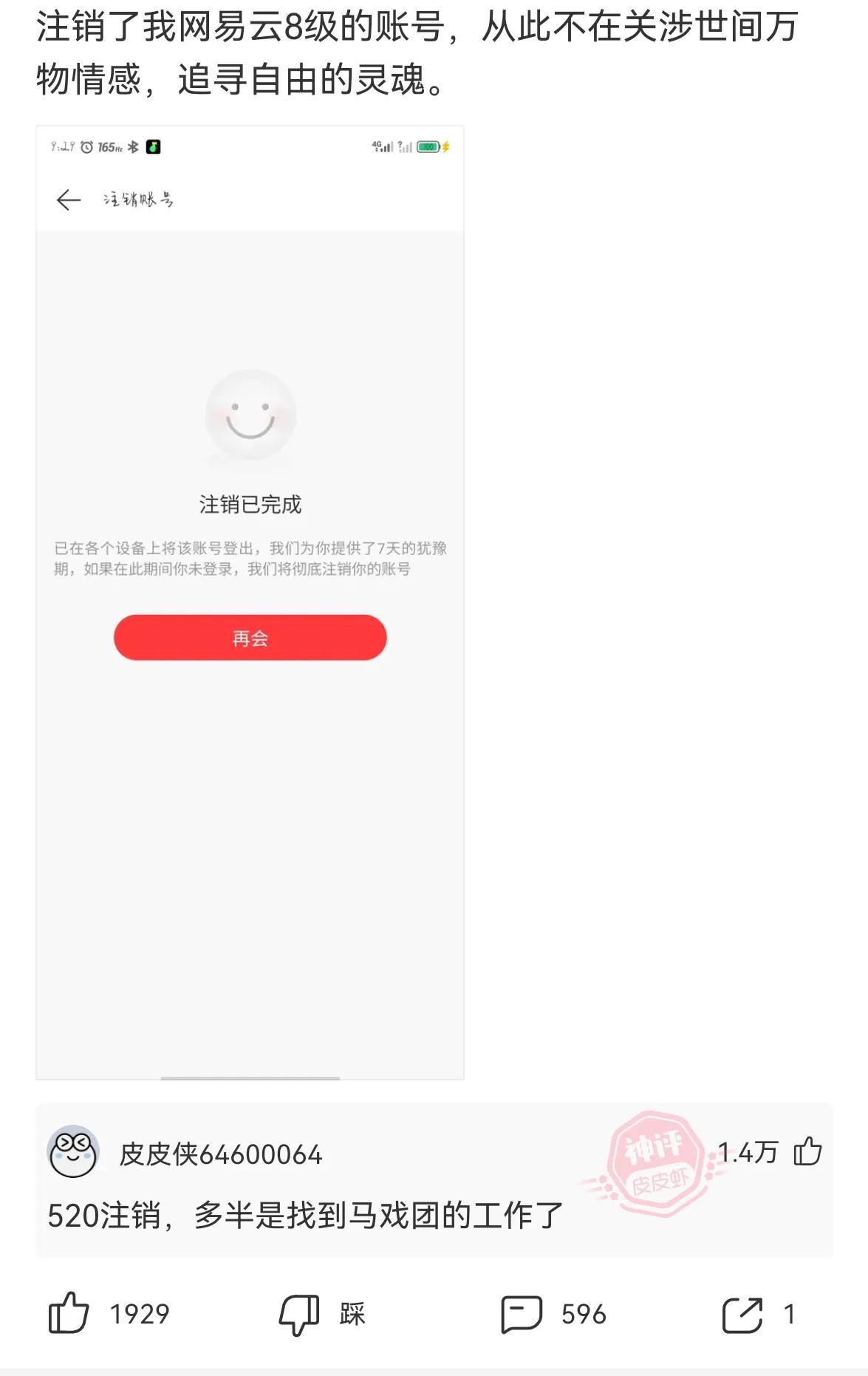
Task: Open the 596 comments on this post
Action: pyautogui.click(x=522, y=1314)
